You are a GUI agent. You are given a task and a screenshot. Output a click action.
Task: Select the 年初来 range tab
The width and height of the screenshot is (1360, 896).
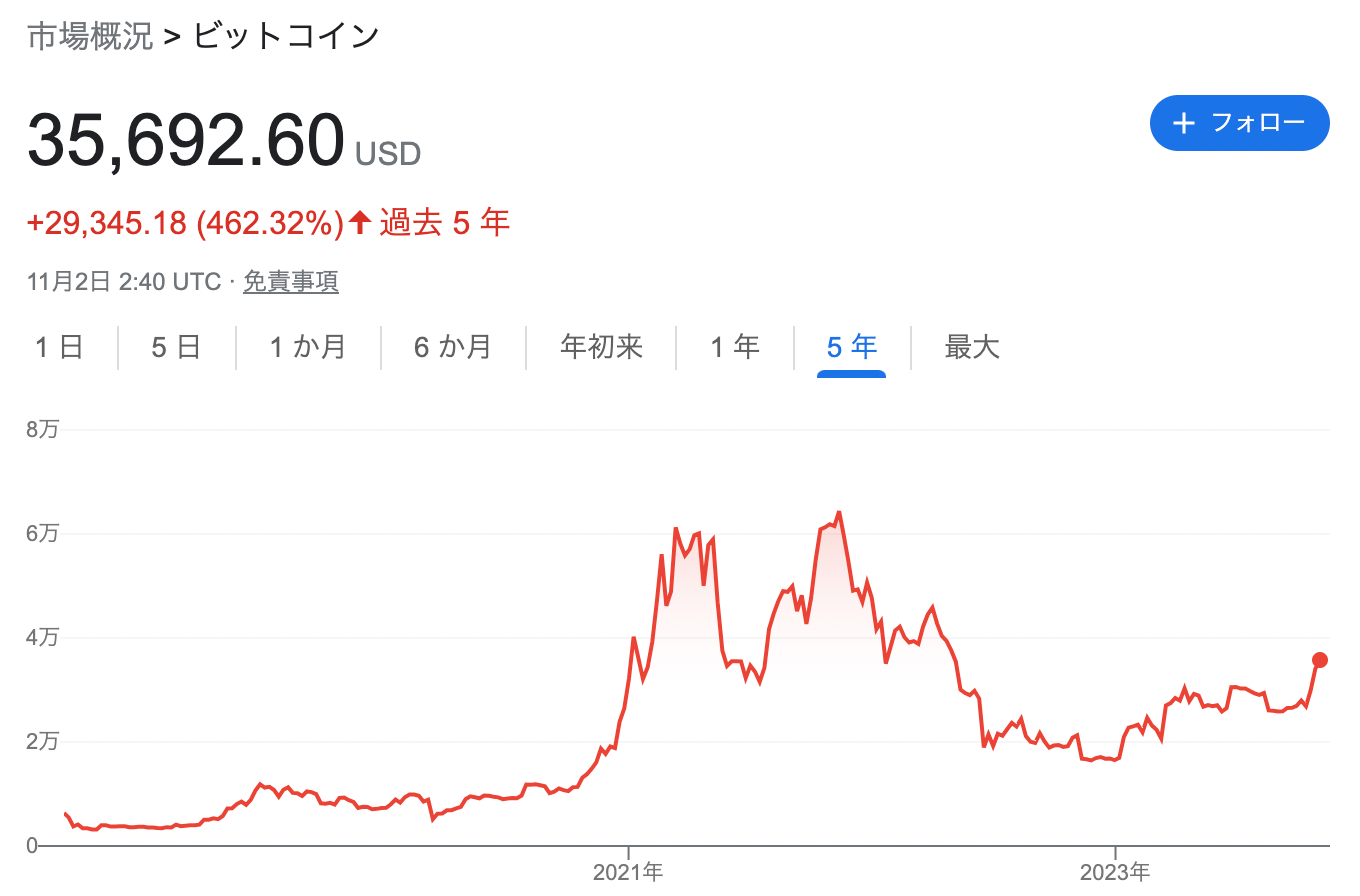pyautogui.click(x=601, y=347)
